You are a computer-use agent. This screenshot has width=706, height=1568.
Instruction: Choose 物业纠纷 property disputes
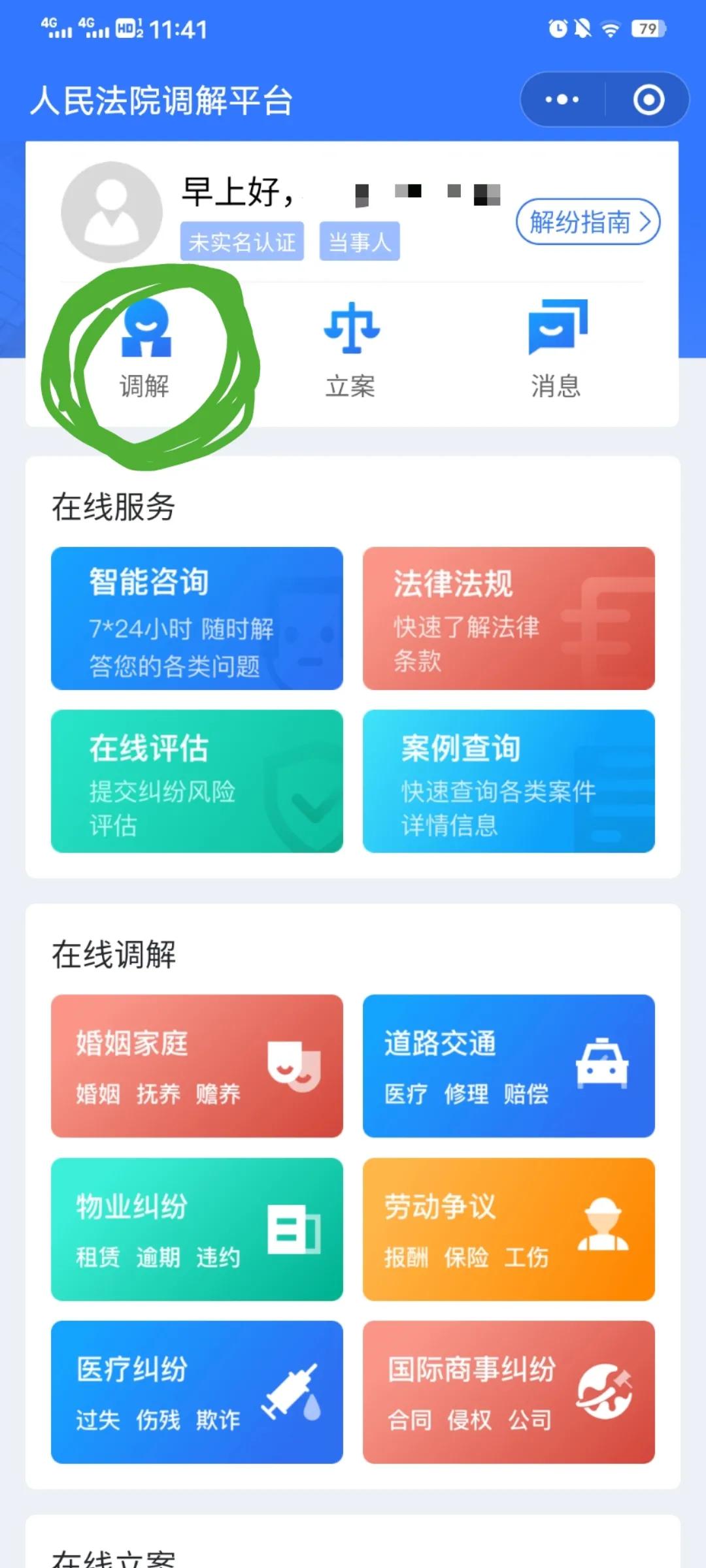197,1229
